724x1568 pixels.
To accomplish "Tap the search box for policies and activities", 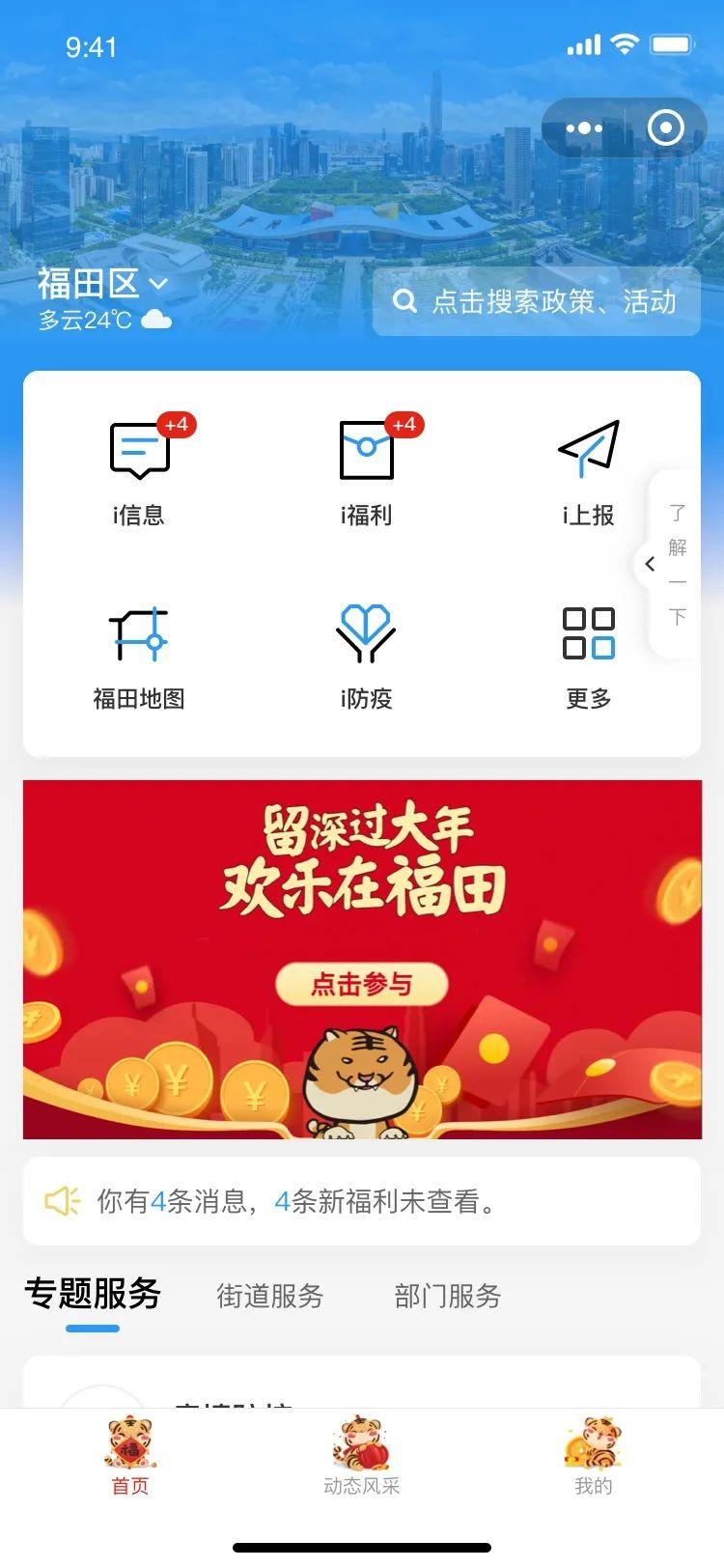I will click(x=537, y=302).
